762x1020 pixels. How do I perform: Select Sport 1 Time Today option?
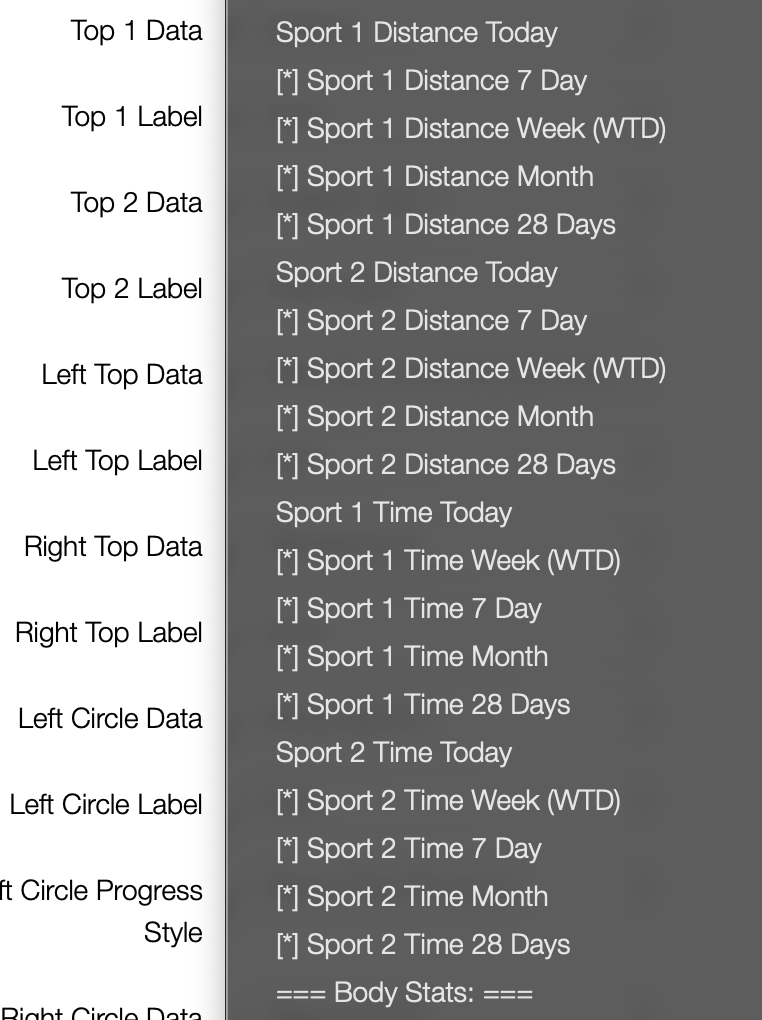pos(394,512)
